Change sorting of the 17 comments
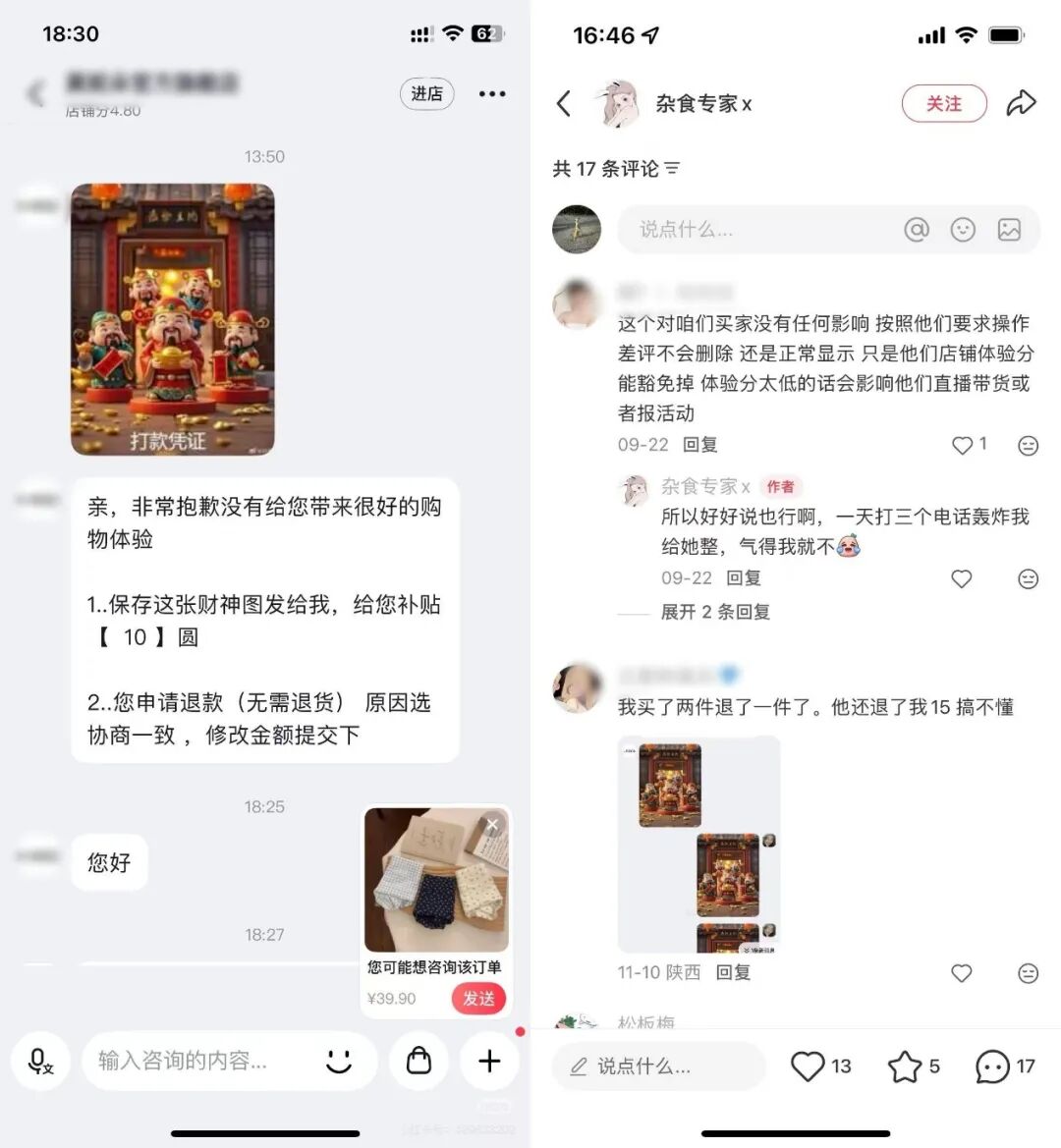Viewport: 1061px width, 1148px height. pos(672,169)
